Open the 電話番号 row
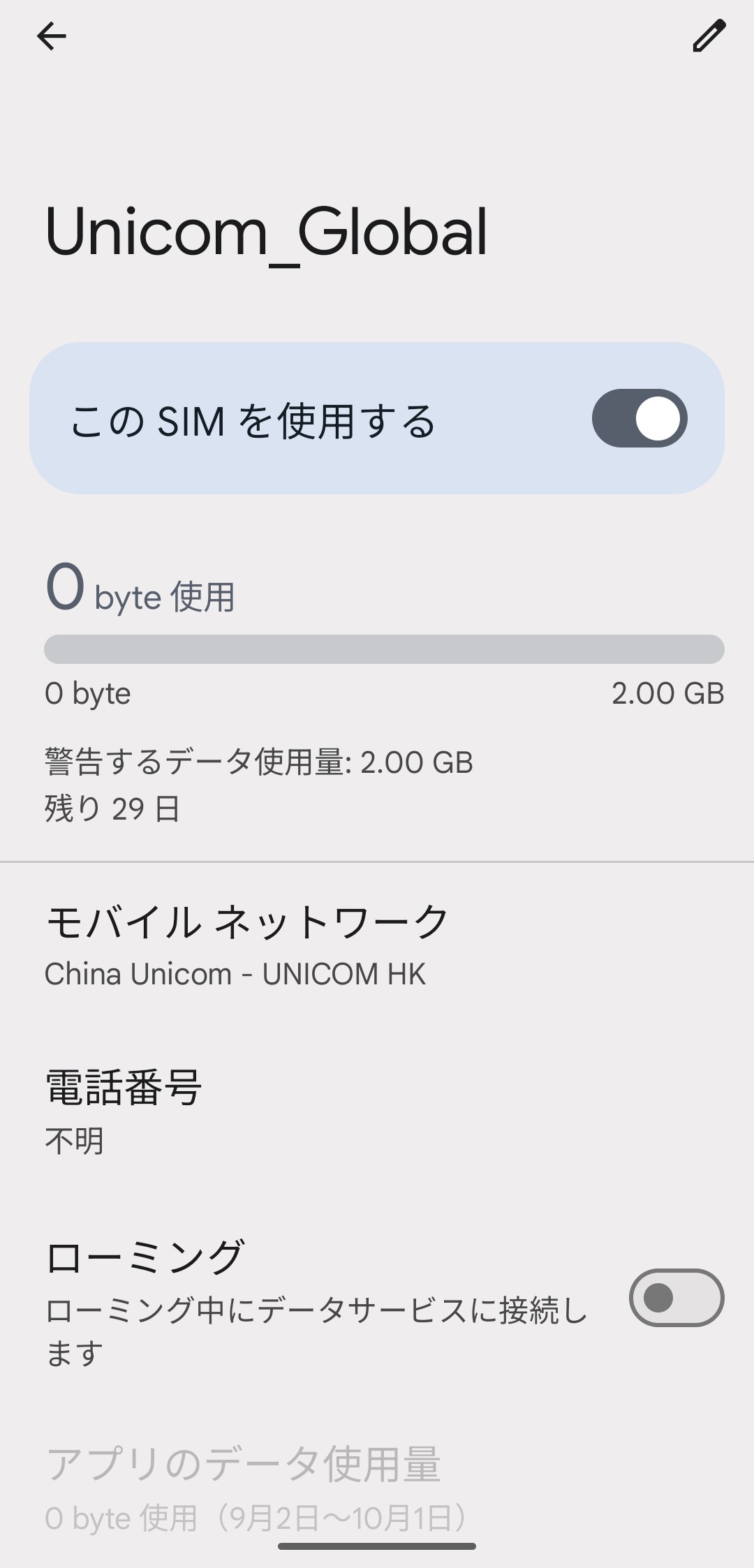 (377, 1112)
